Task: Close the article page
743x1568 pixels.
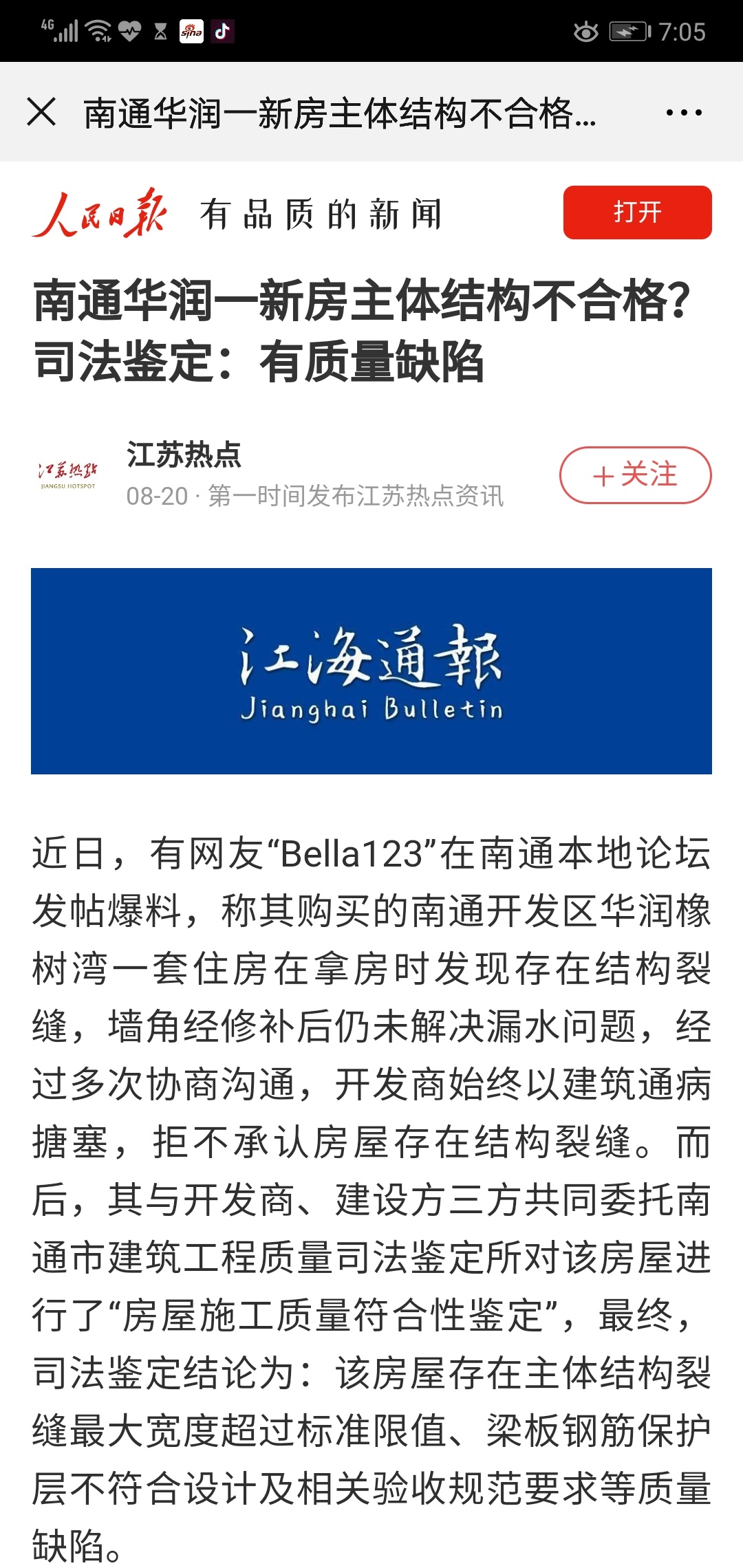Action: pyautogui.click(x=41, y=111)
